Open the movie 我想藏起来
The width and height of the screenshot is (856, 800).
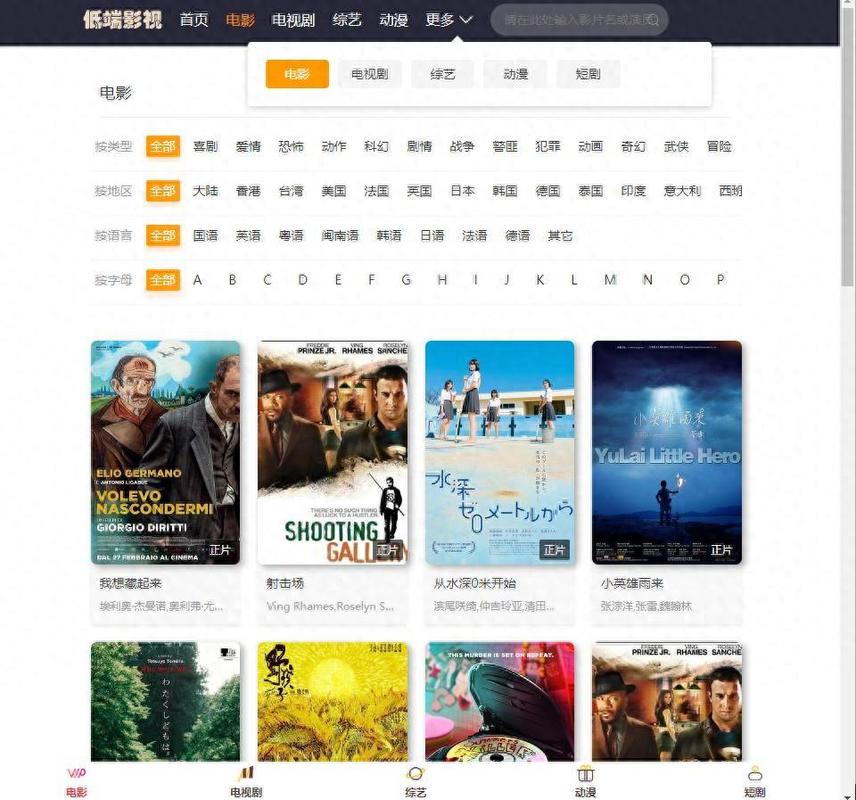[165, 453]
